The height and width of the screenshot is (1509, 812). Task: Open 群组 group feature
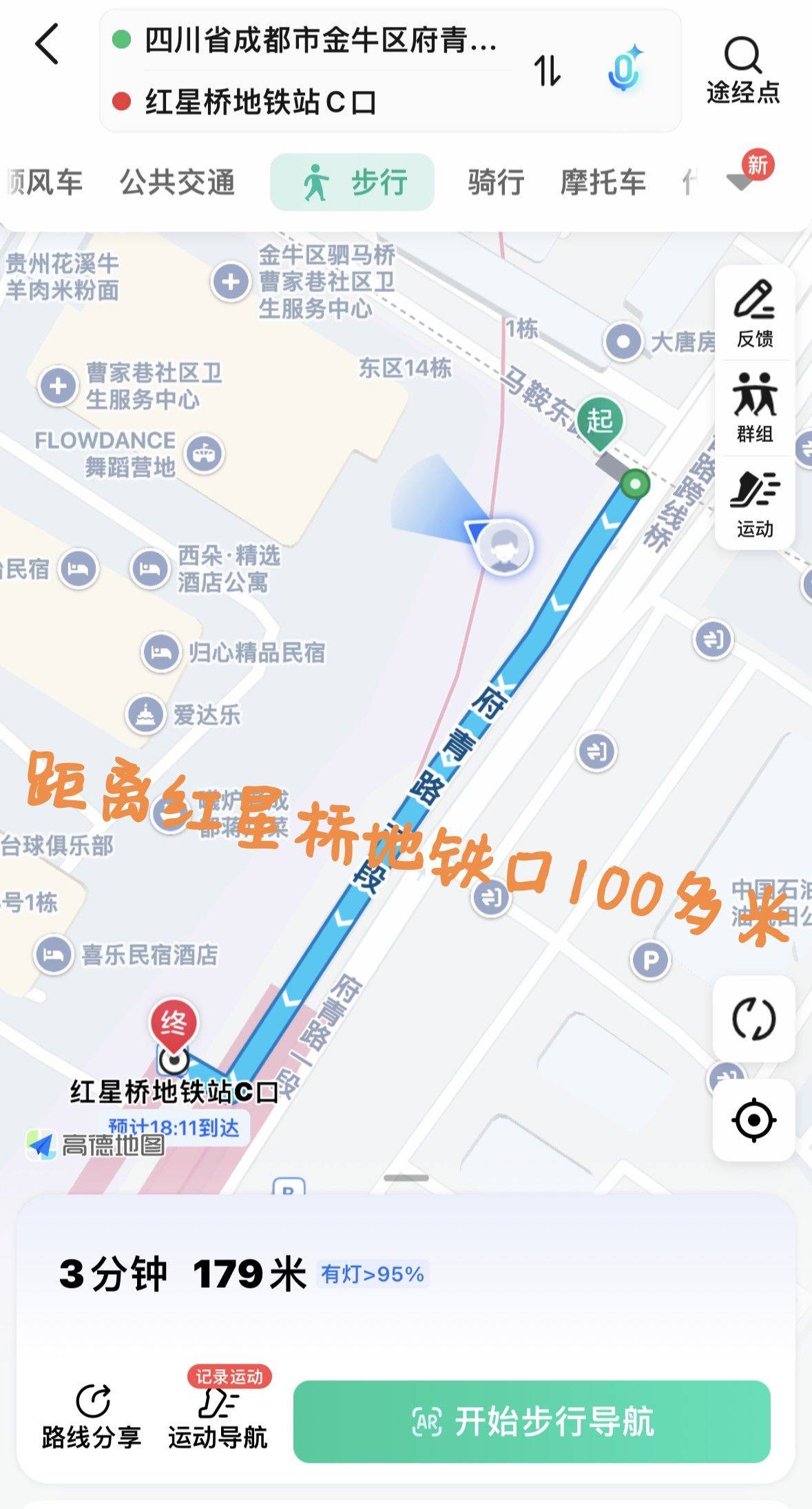coord(755,408)
